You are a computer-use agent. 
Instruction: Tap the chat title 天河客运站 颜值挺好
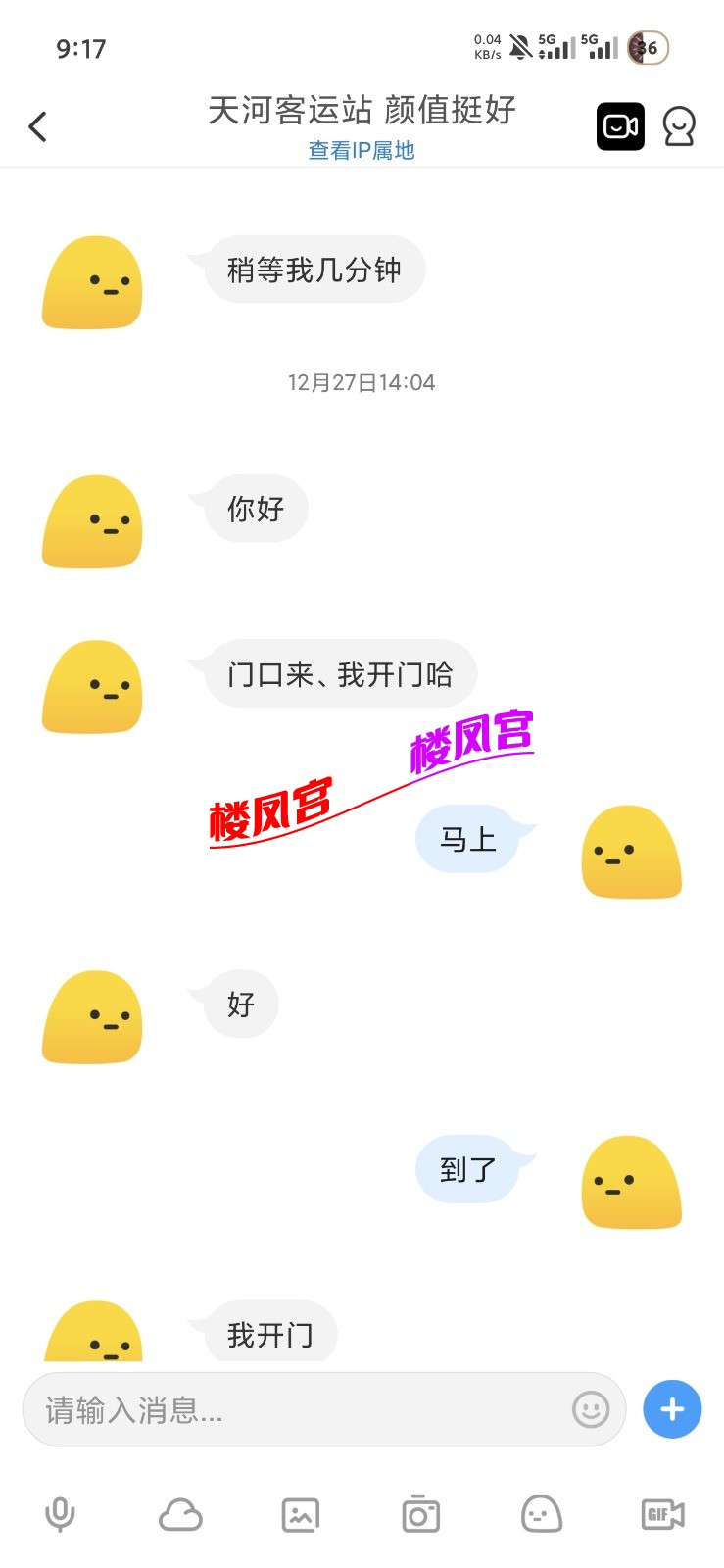coord(362,111)
